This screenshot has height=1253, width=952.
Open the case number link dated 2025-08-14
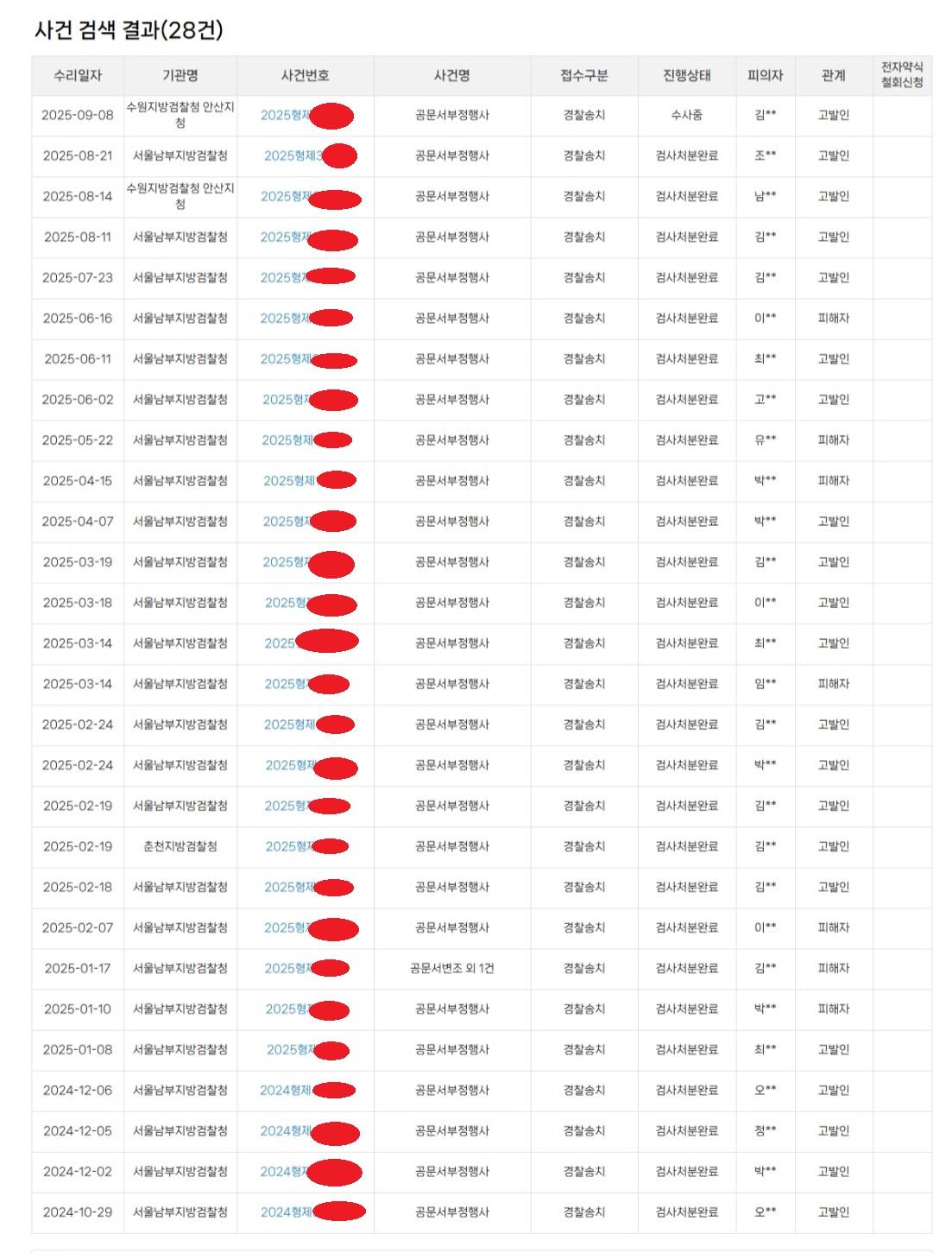285,197
